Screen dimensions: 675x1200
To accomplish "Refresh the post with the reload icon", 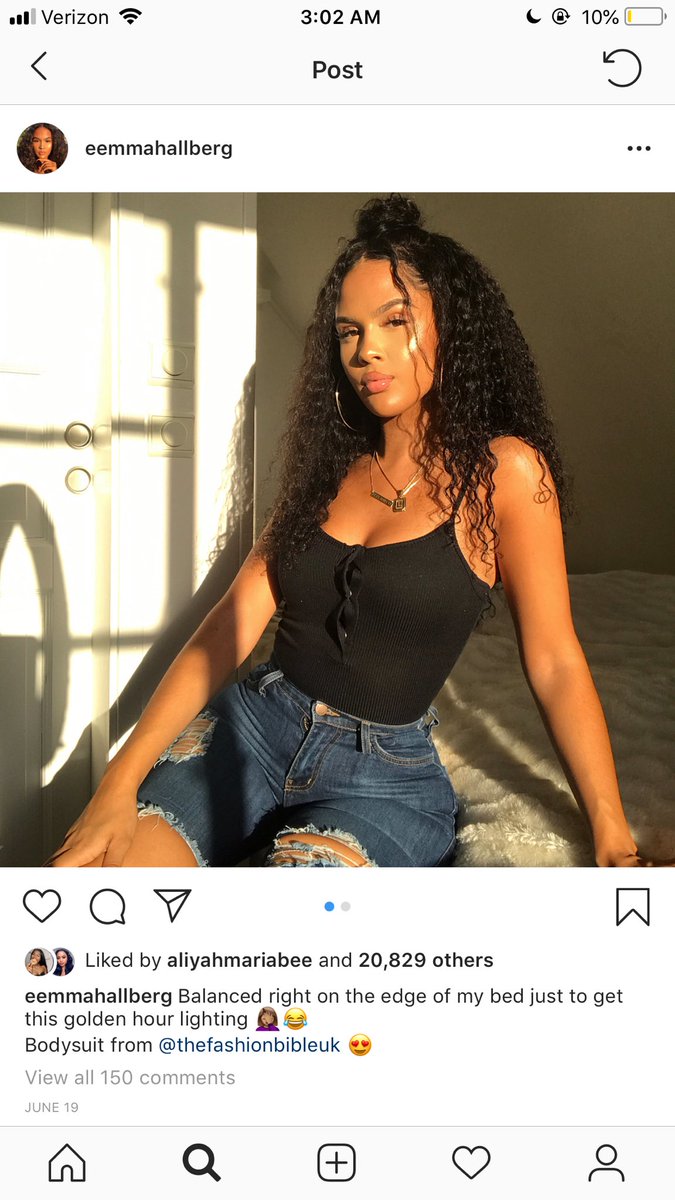I will (622, 68).
